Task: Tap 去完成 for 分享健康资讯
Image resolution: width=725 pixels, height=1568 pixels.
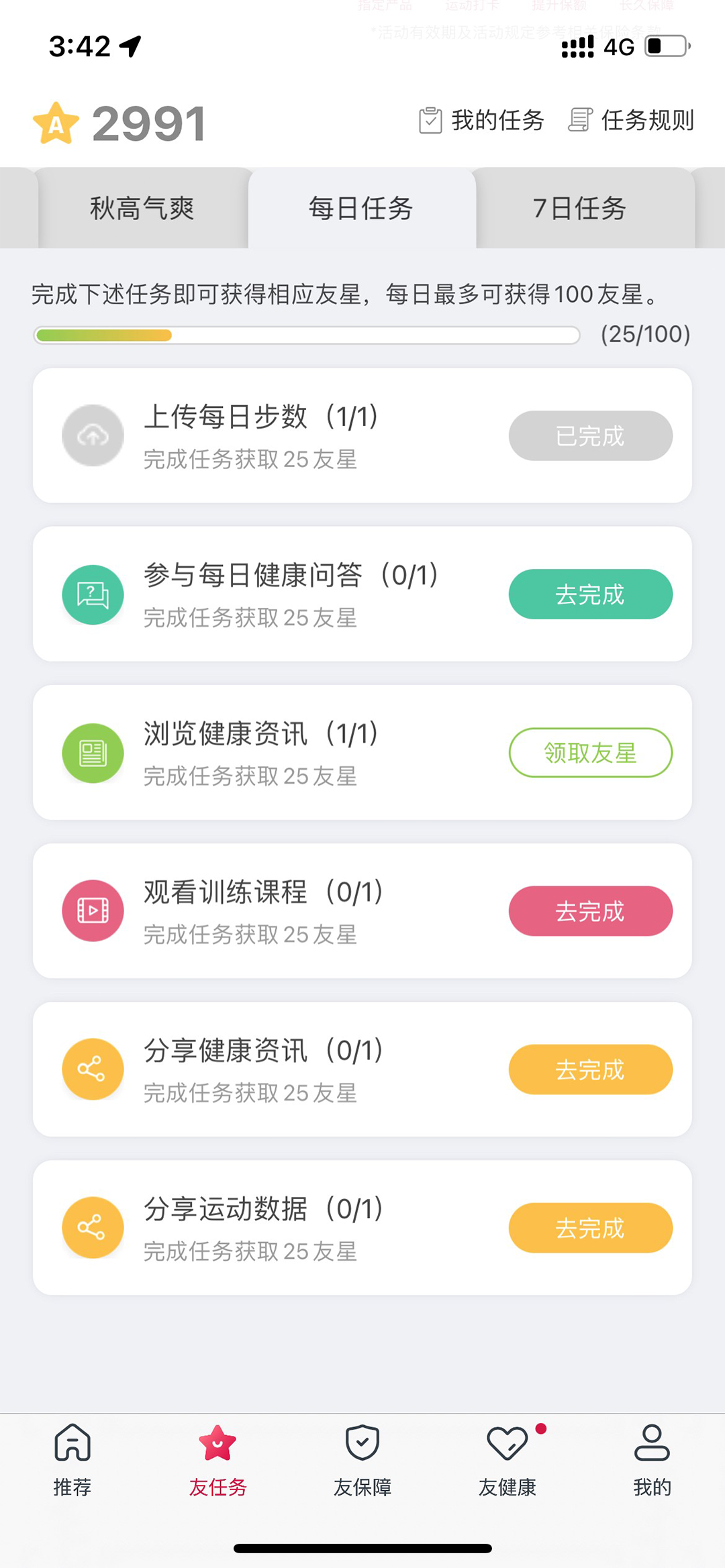Action: [590, 1069]
